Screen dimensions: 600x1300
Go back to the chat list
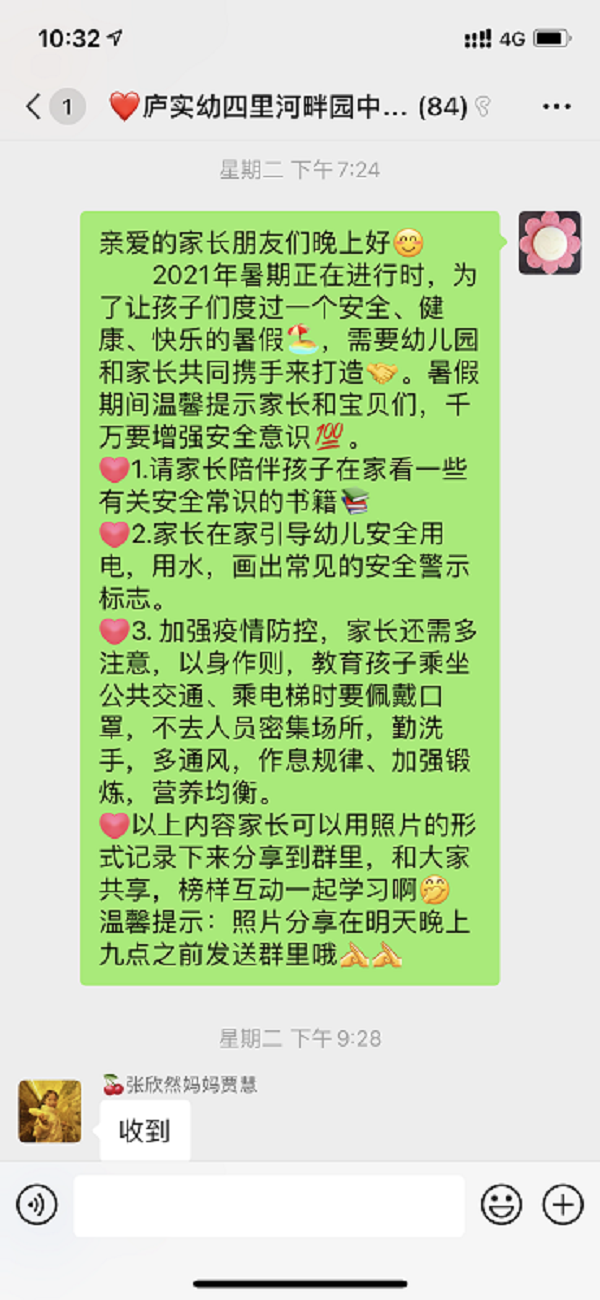tap(35, 107)
